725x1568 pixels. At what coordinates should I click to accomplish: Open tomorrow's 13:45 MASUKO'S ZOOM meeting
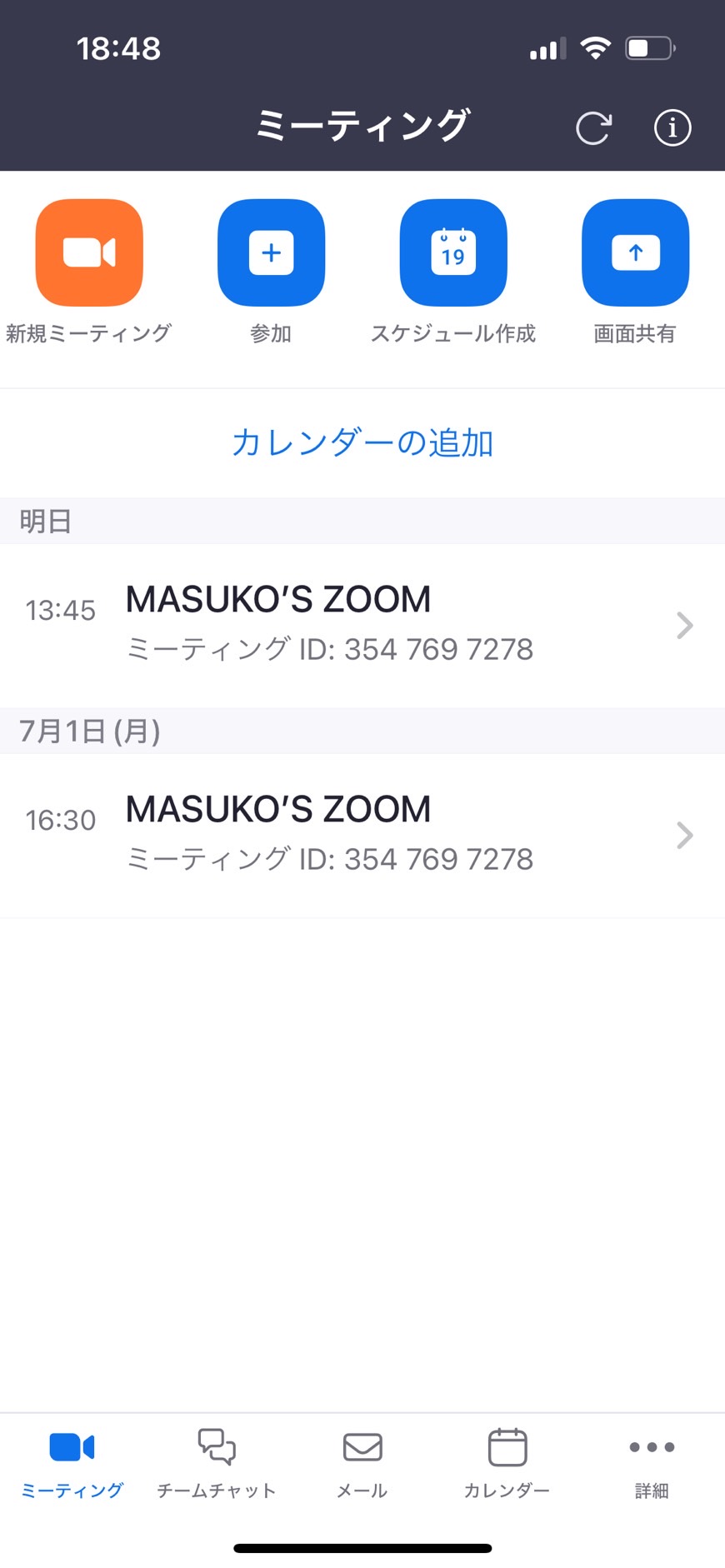[362, 625]
